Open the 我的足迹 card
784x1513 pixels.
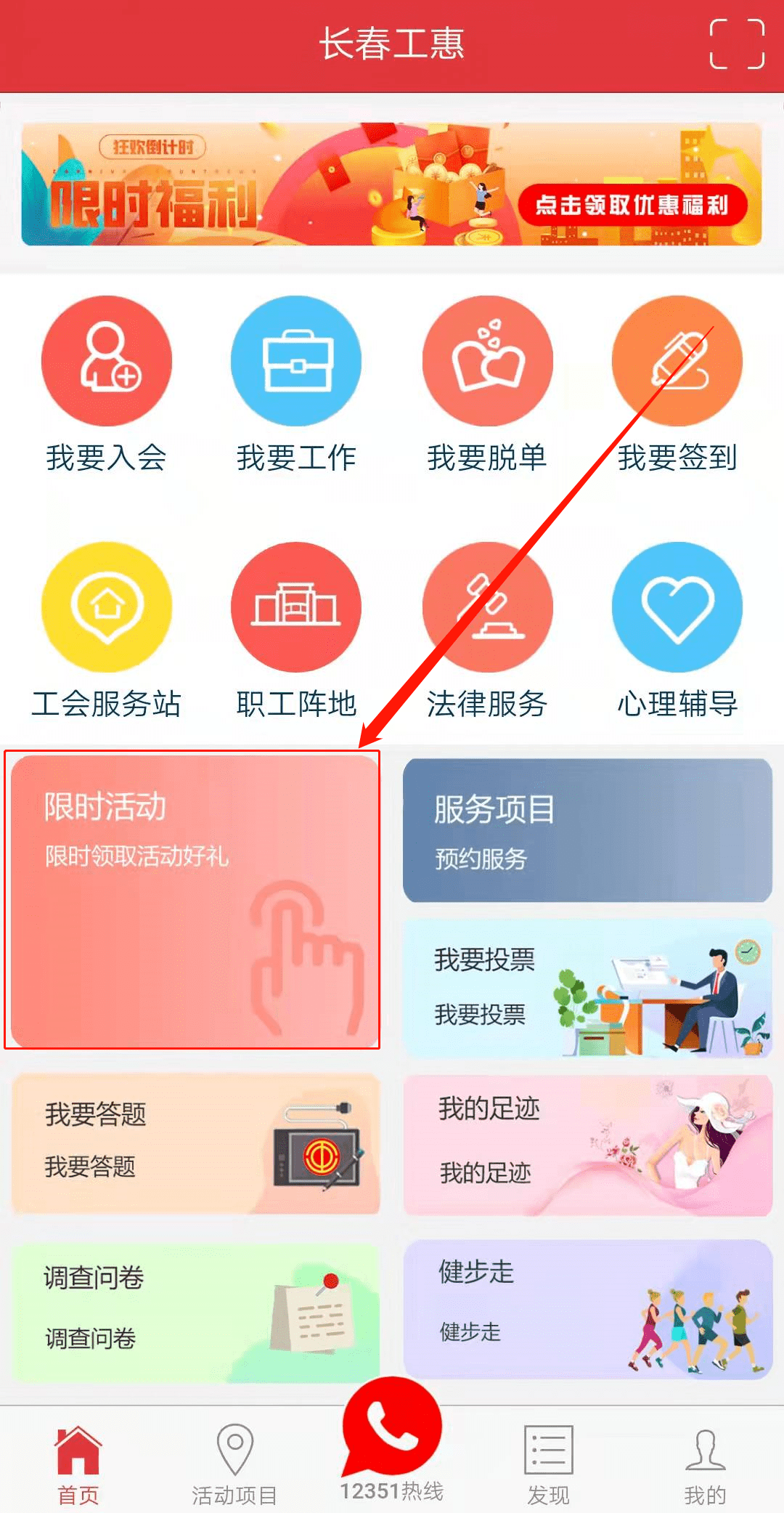[587, 1145]
